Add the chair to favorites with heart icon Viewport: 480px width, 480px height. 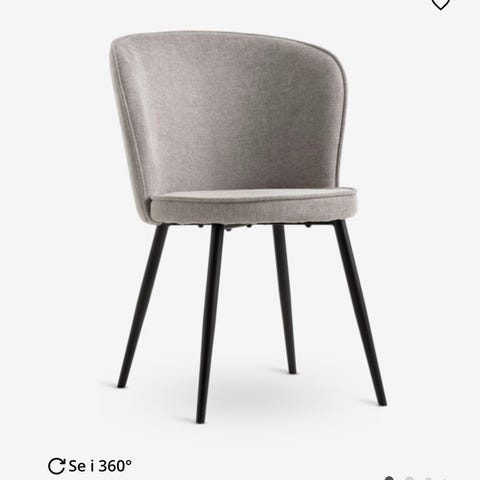pos(441,3)
